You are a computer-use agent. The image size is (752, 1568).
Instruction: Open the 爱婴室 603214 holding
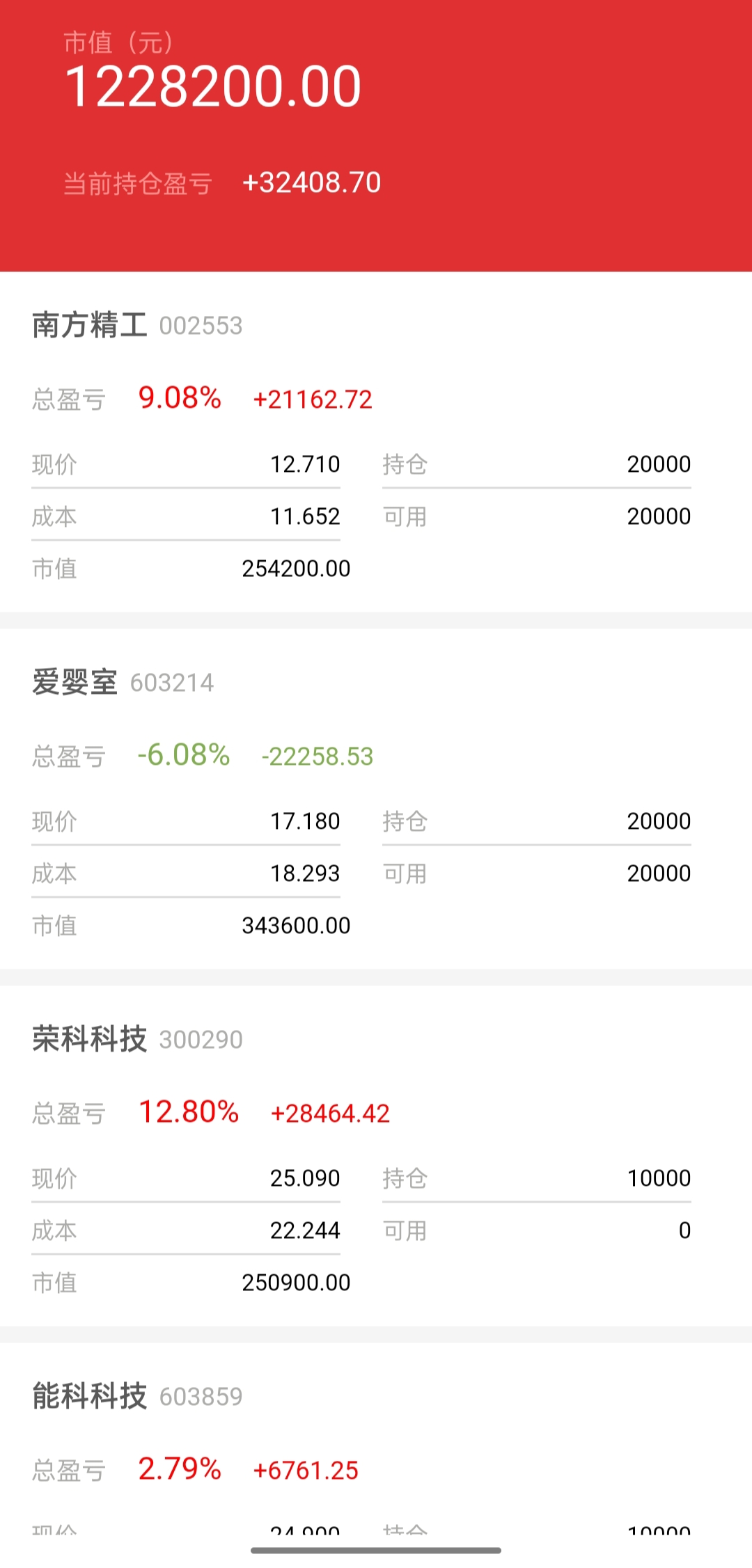pos(123,682)
